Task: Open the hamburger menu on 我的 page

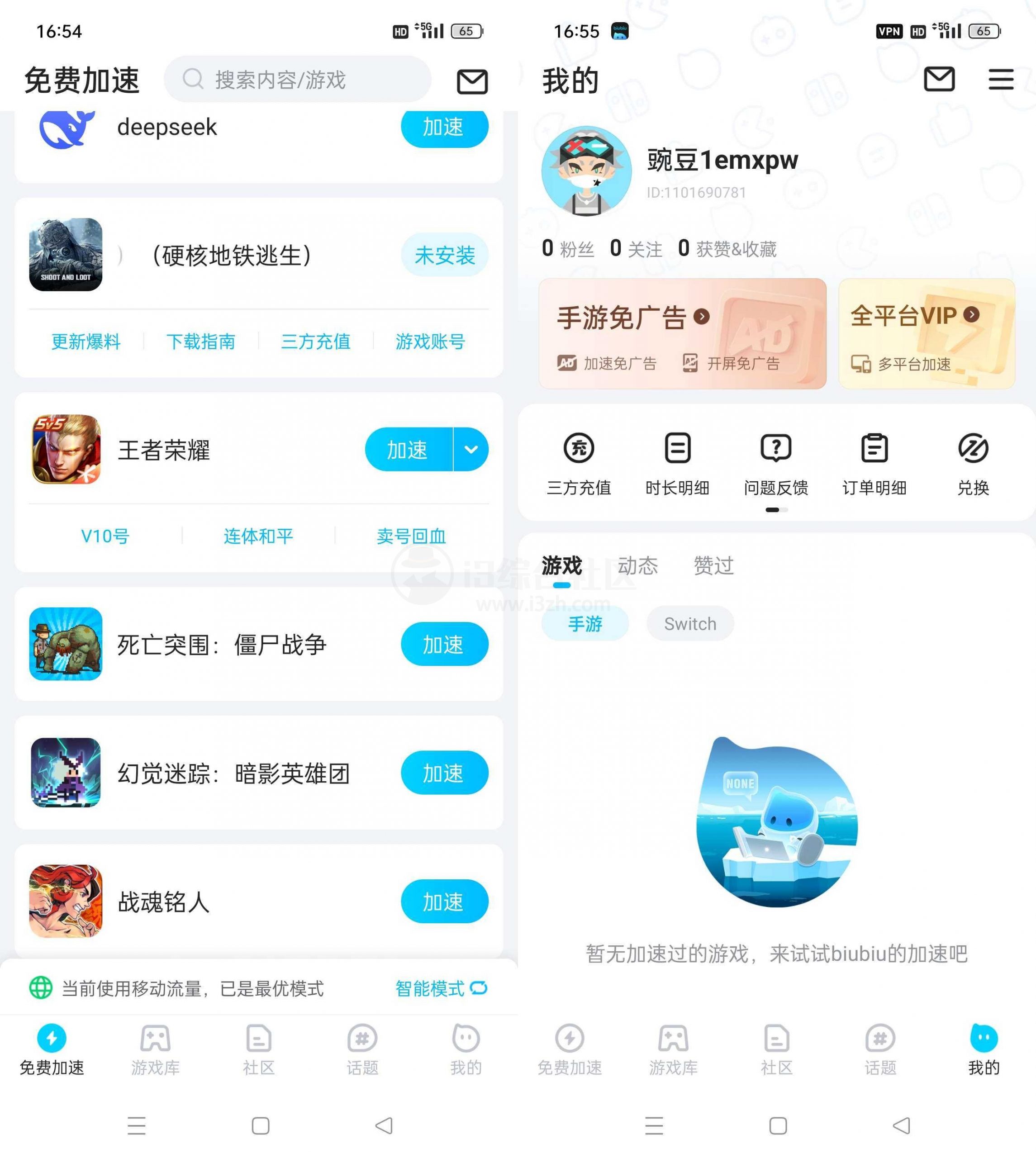Action: tap(1001, 80)
